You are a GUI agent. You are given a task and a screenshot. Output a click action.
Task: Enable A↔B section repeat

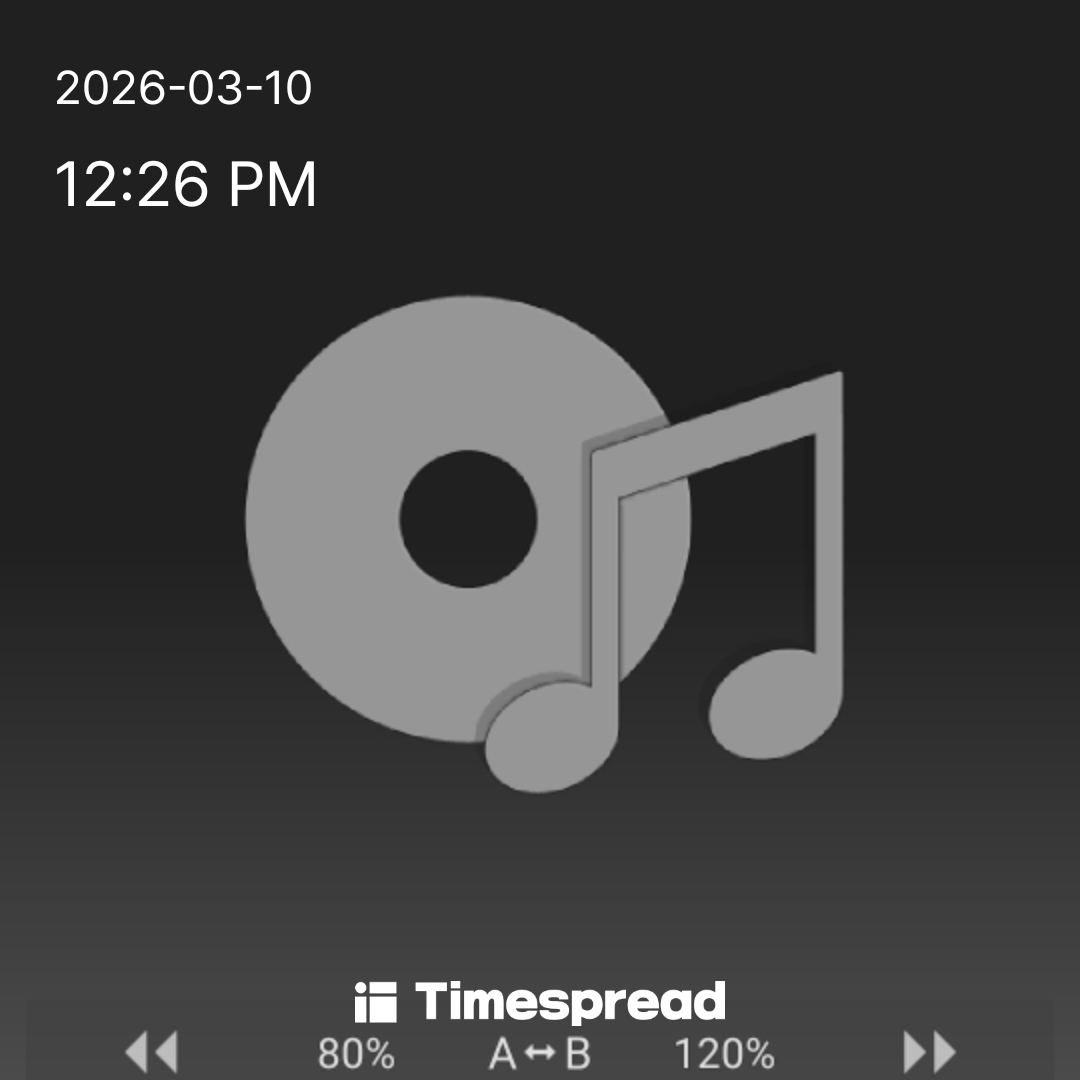point(540,1054)
